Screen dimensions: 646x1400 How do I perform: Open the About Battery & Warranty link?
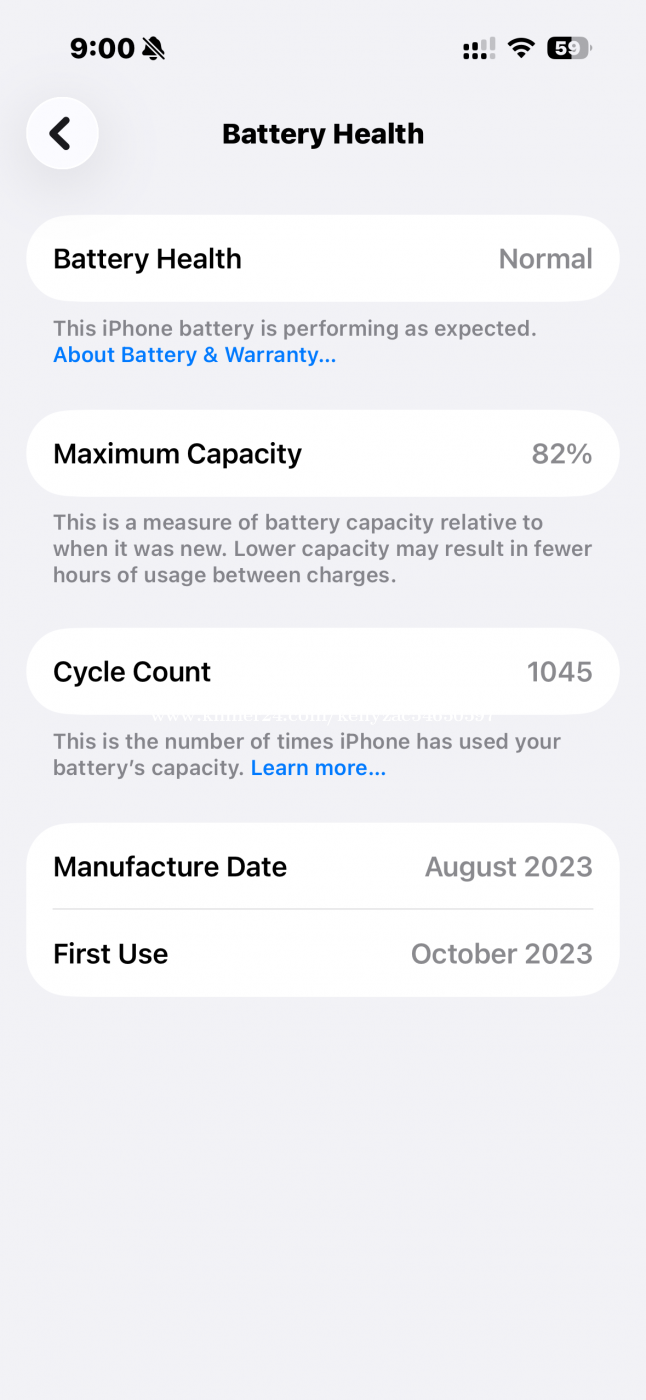194,355
